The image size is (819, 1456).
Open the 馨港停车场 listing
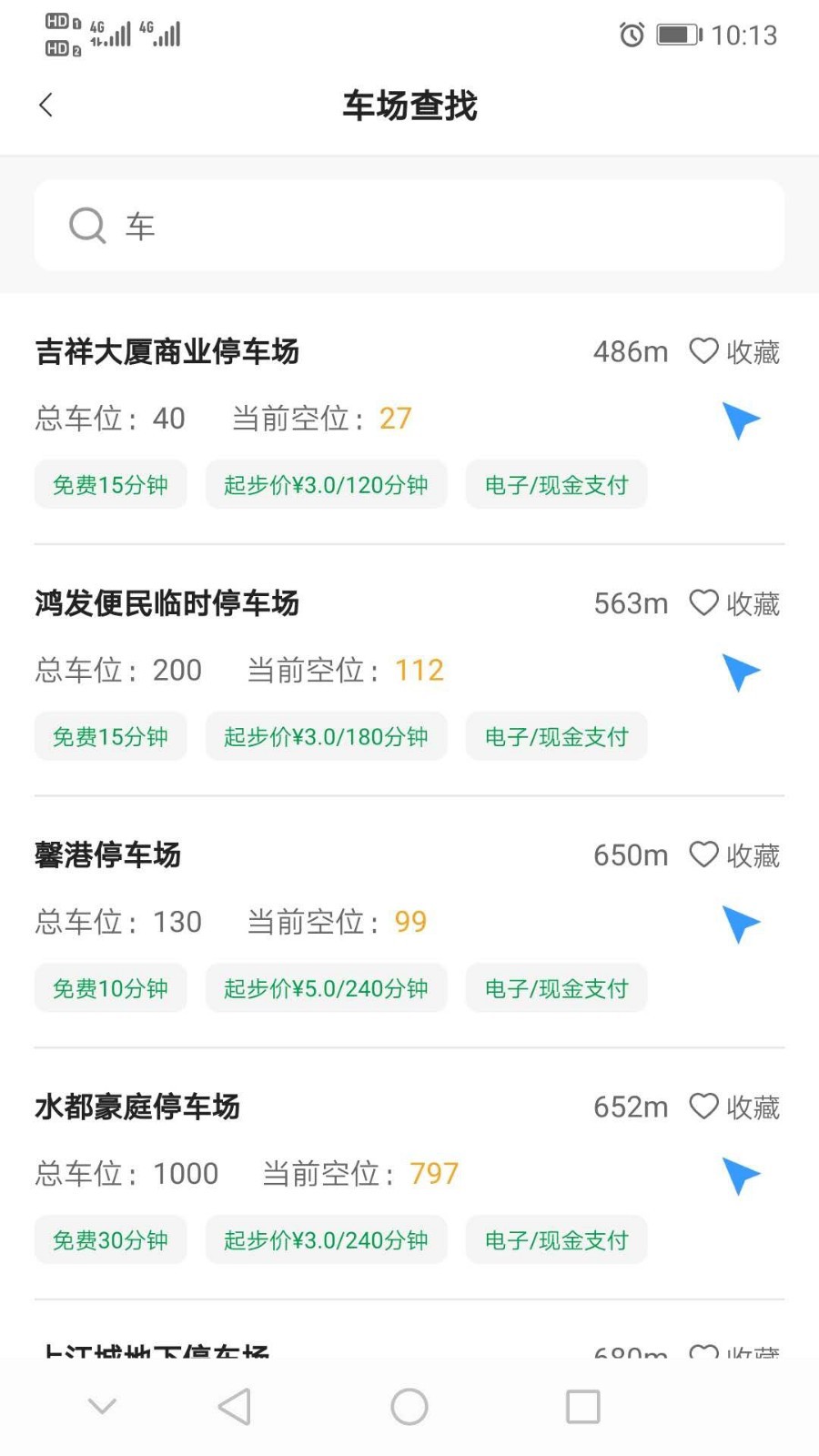(108, 855)
